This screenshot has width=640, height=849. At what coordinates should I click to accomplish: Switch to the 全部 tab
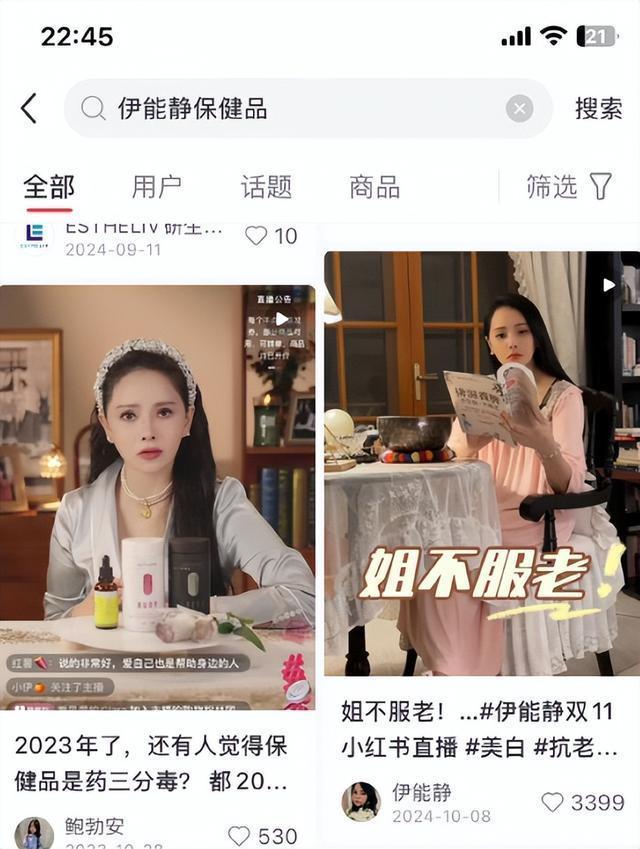49,186
